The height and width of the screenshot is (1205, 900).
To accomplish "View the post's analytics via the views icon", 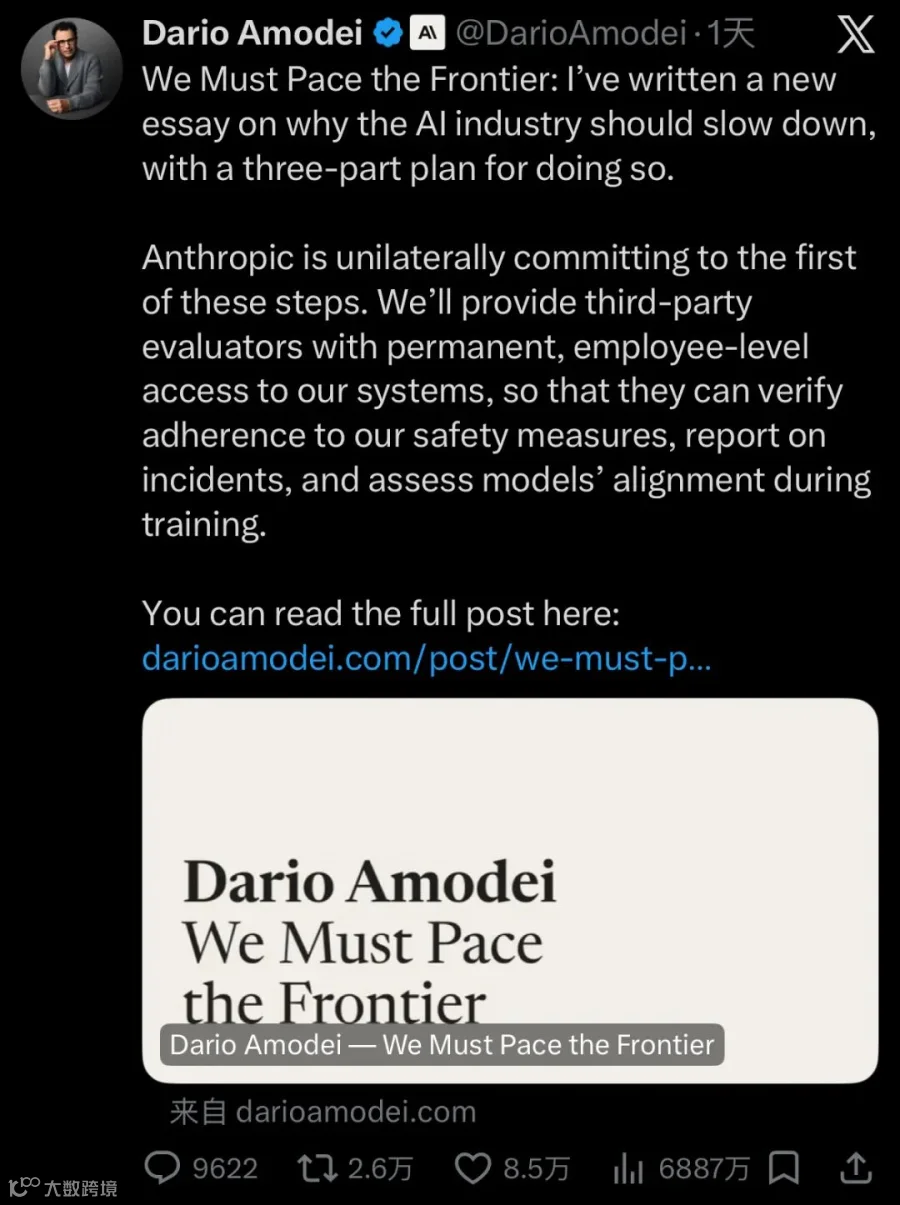I will [x=628, y=1167].
